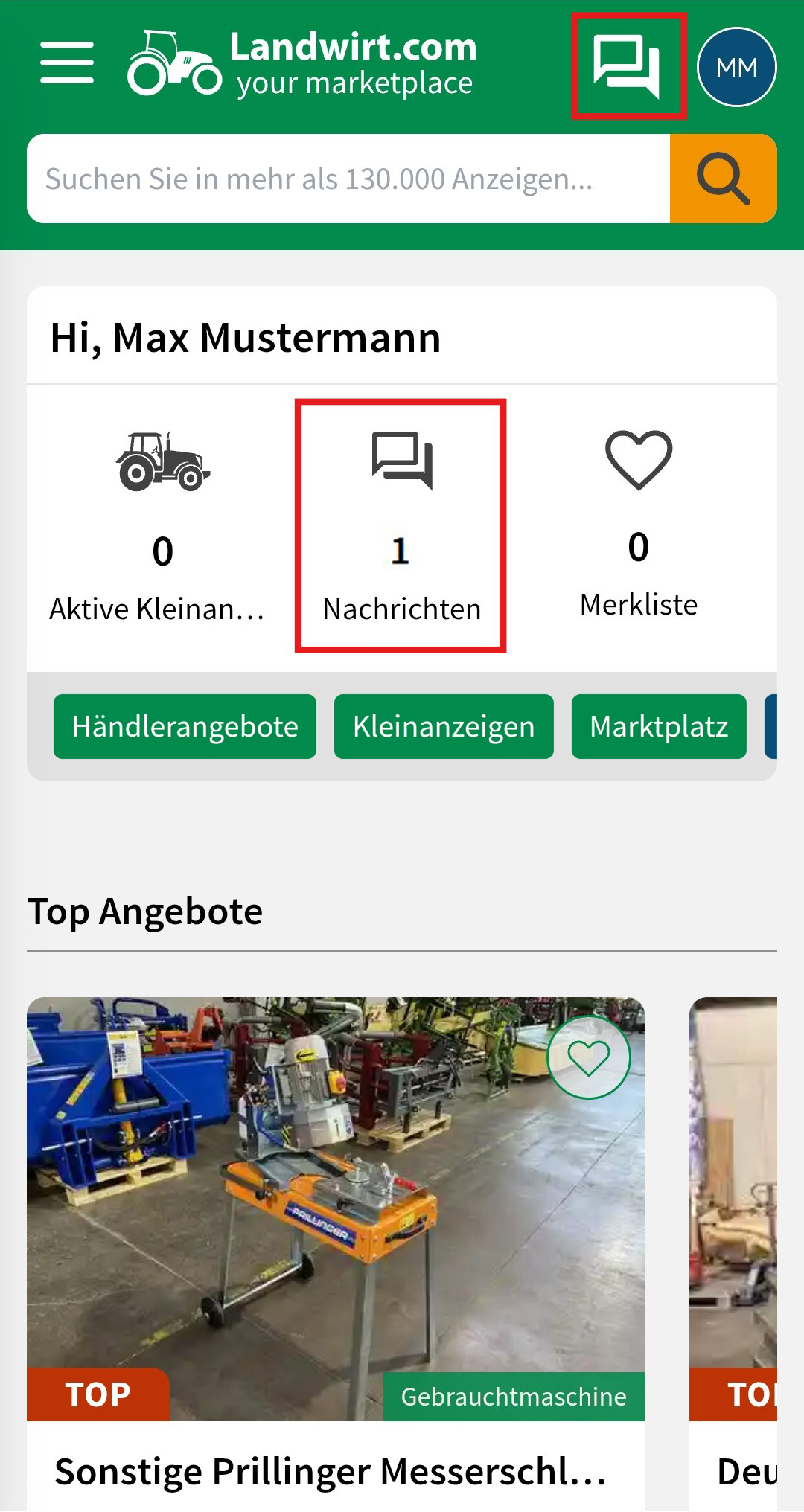Click the Nachrichten counter showing 1
804x1512 pixels.
[x=400, y=554]
